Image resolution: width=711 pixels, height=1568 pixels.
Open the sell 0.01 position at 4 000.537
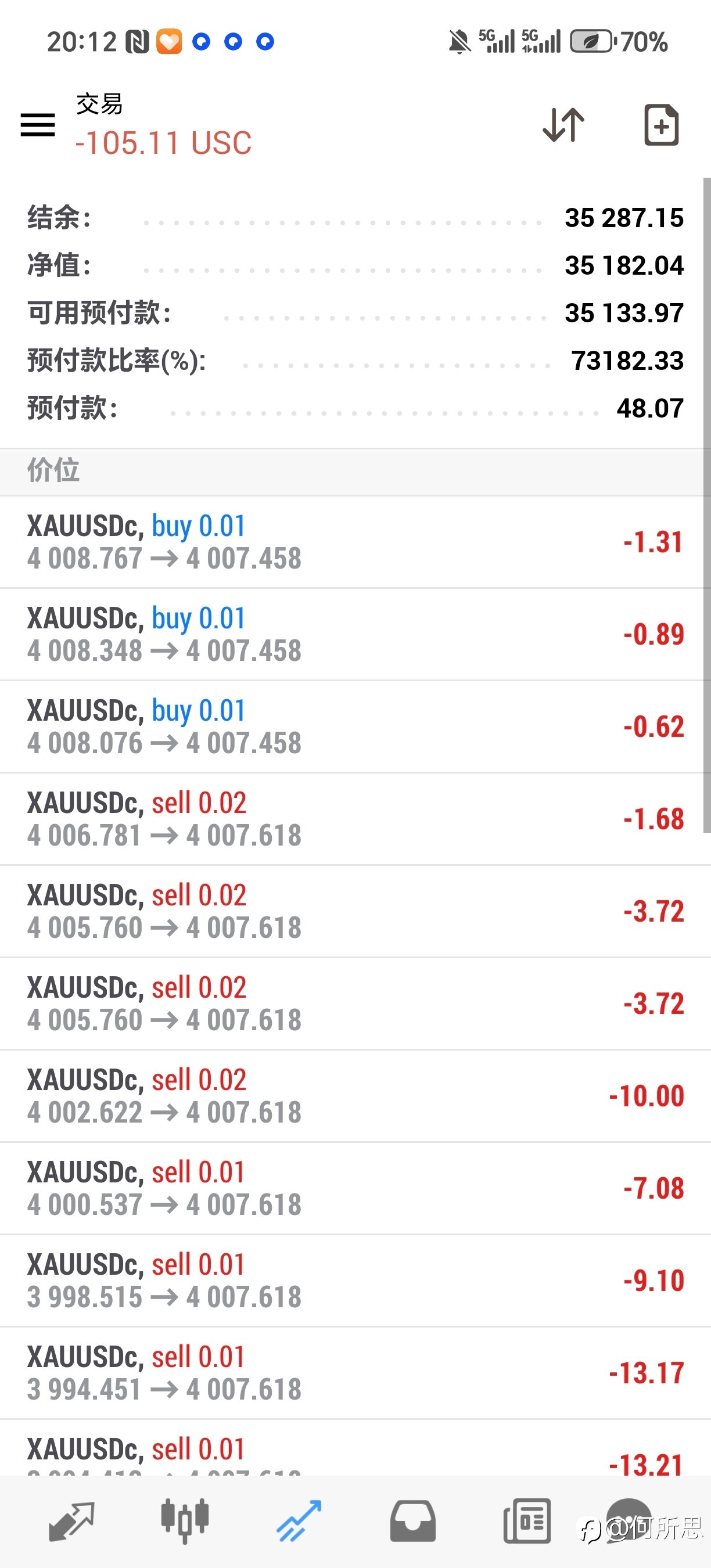coord(355,1188)
